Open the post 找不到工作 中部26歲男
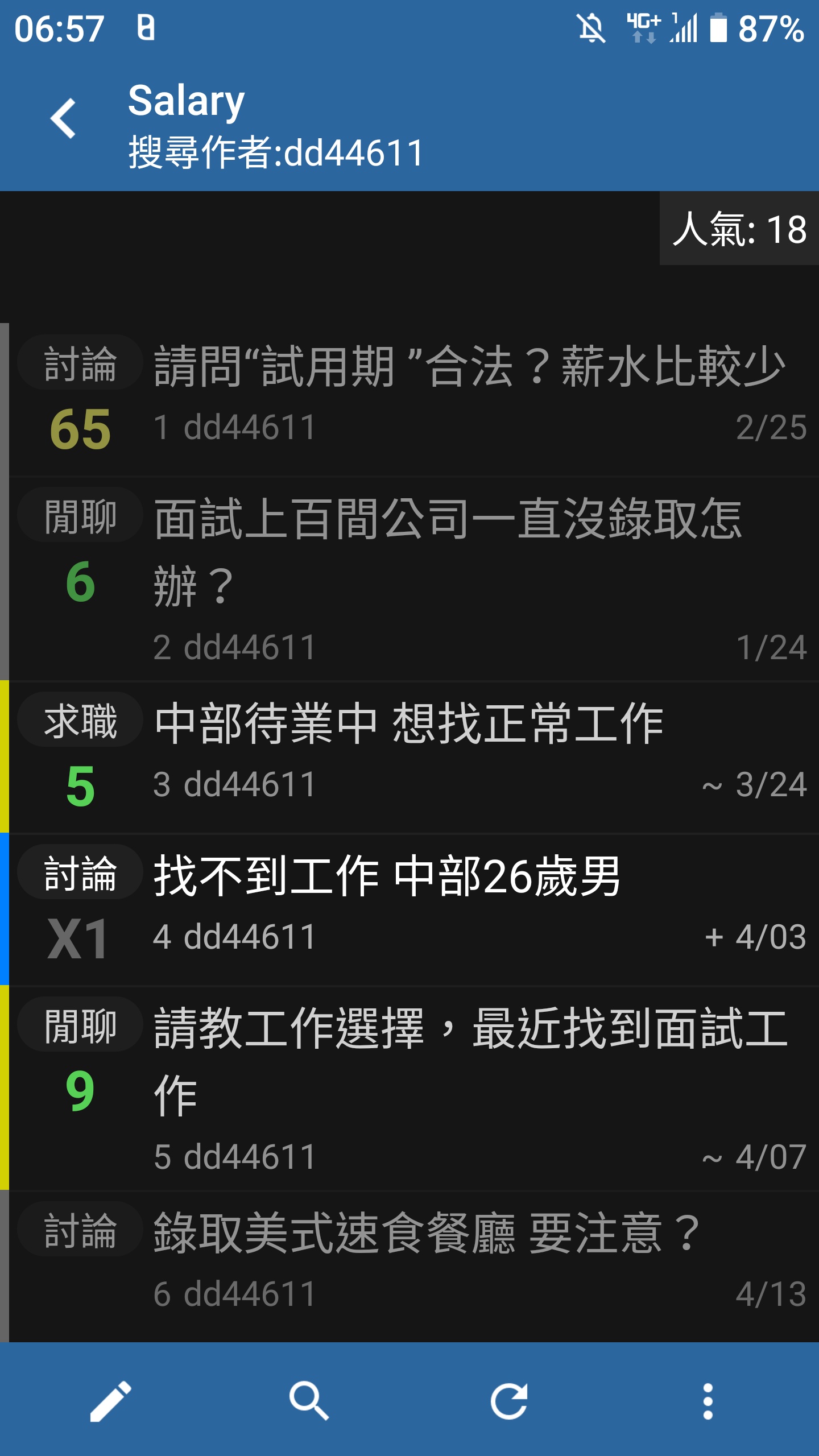Image resolution: width=819 pixels, height=1456 pixels. 414,909
